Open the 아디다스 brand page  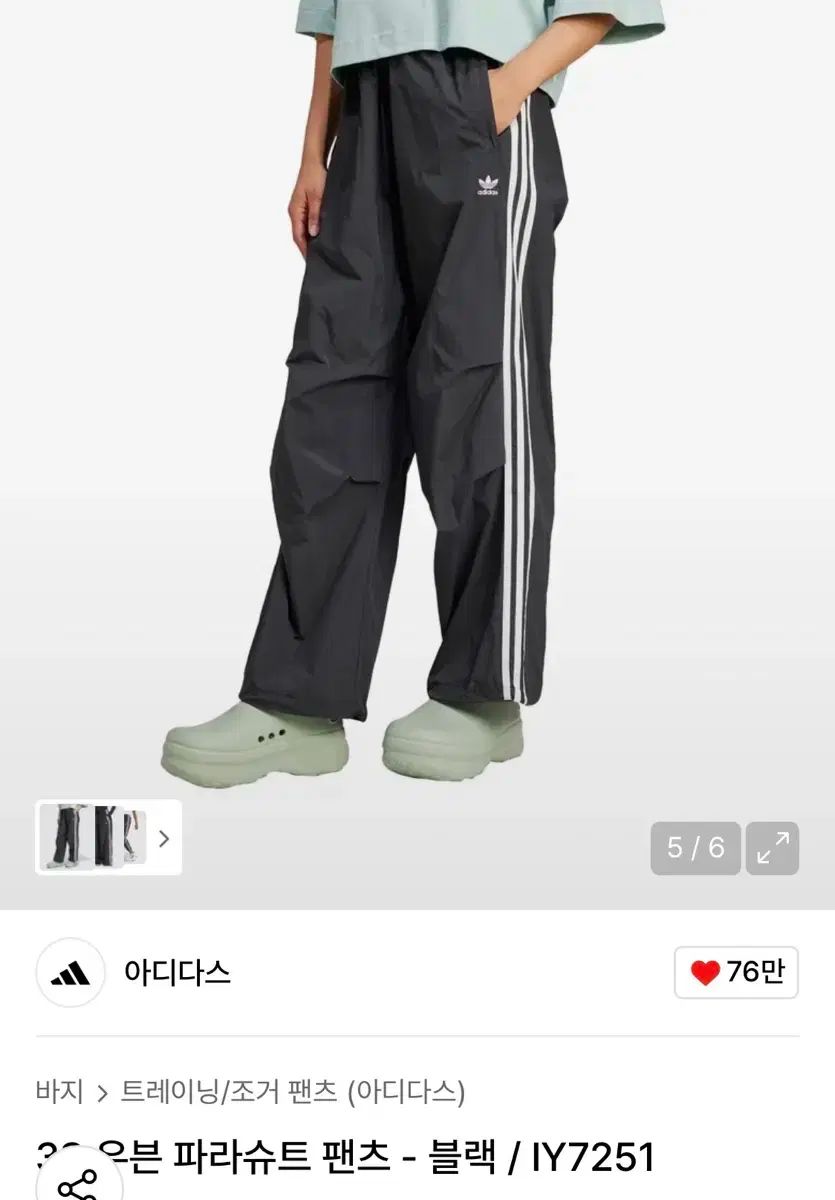point(177,972)
